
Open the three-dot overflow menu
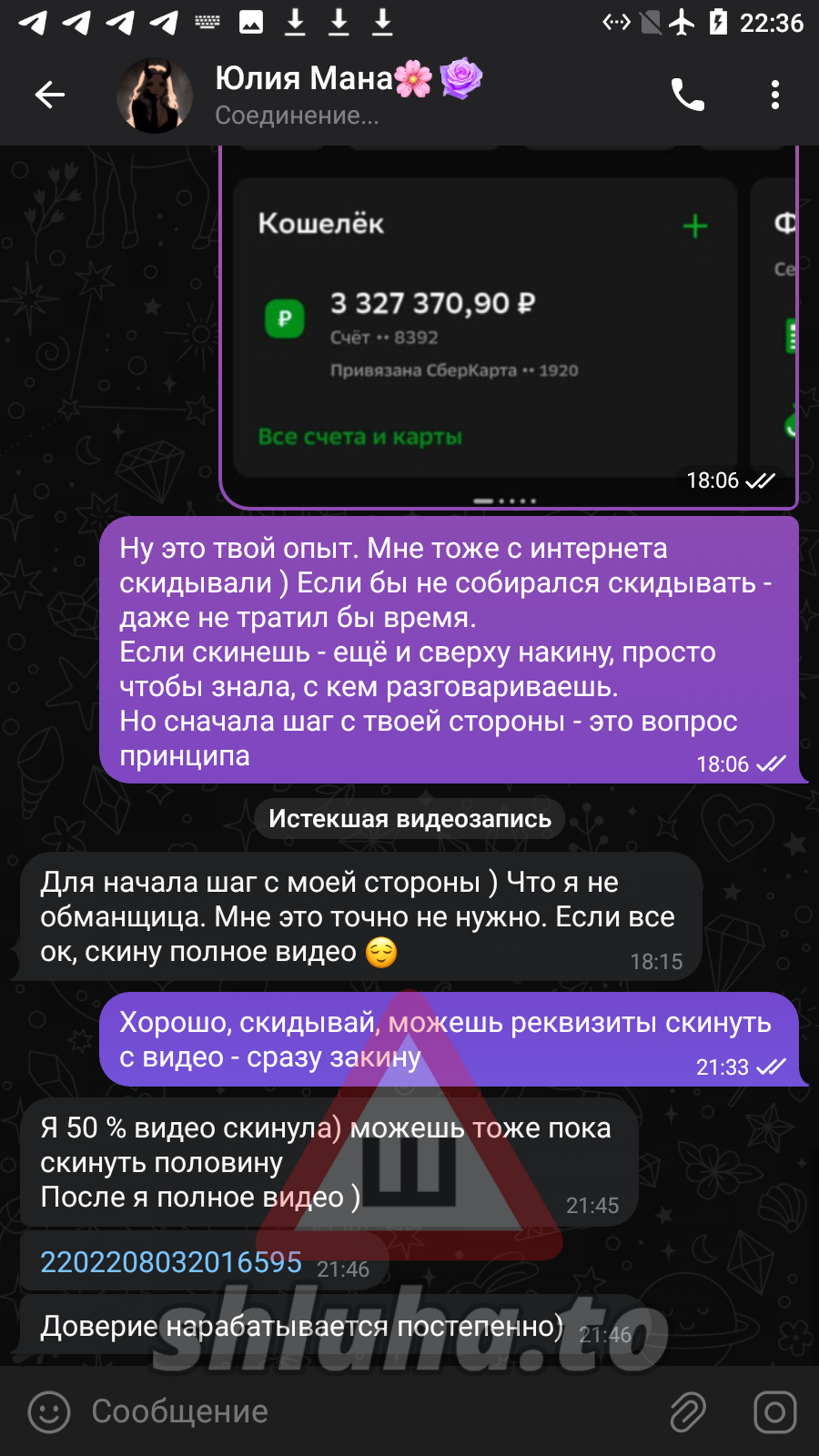pyautogui.click(x=774, y=95)
